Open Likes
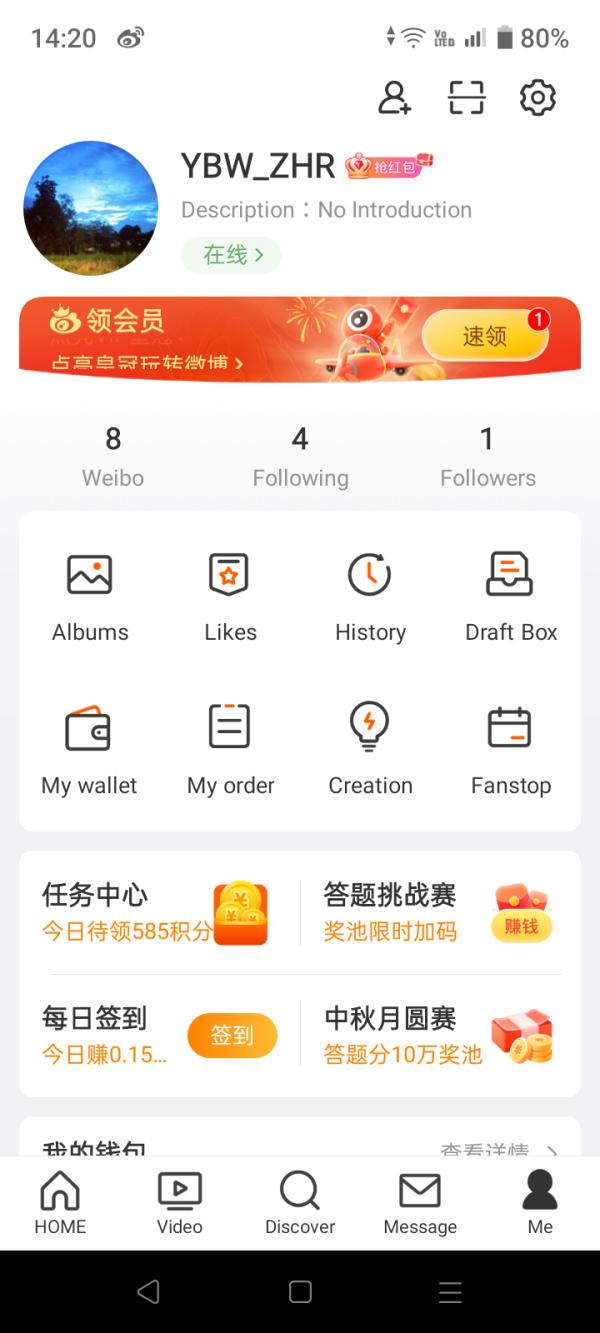Viewport: 600px width, 1333px height. pos(230,597)
